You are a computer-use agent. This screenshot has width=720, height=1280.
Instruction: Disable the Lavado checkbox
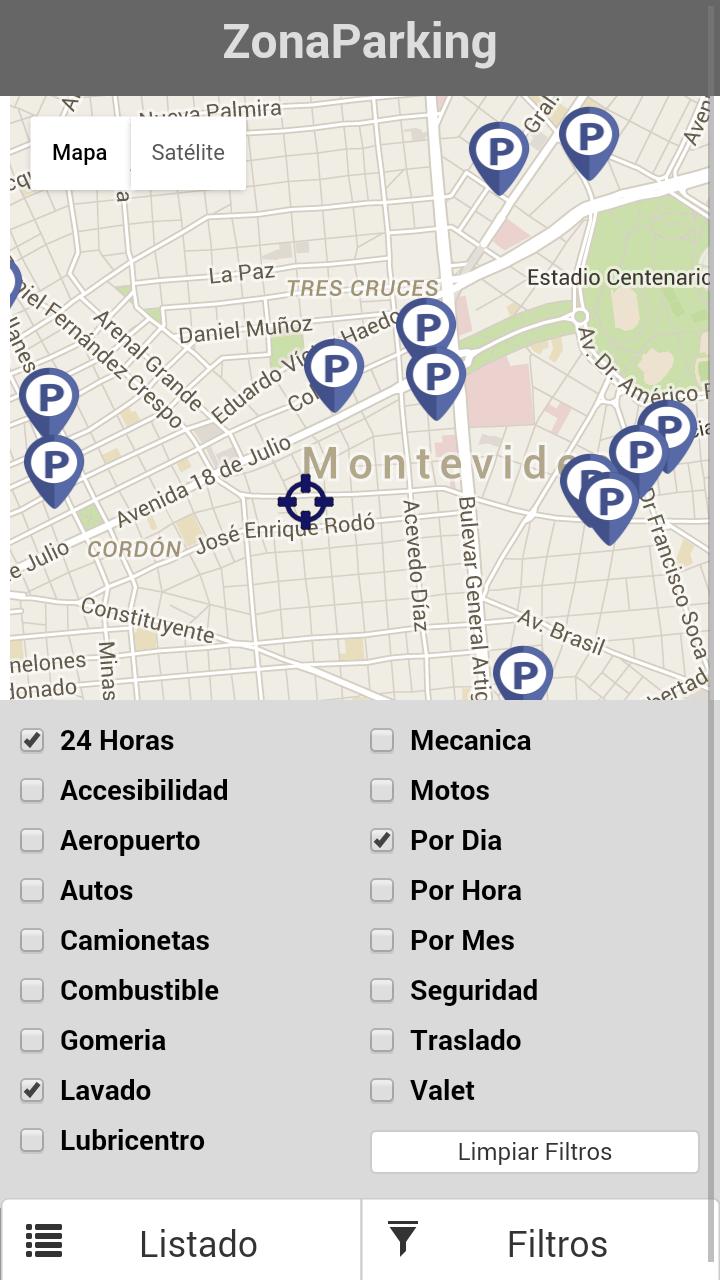[31, 1090]
